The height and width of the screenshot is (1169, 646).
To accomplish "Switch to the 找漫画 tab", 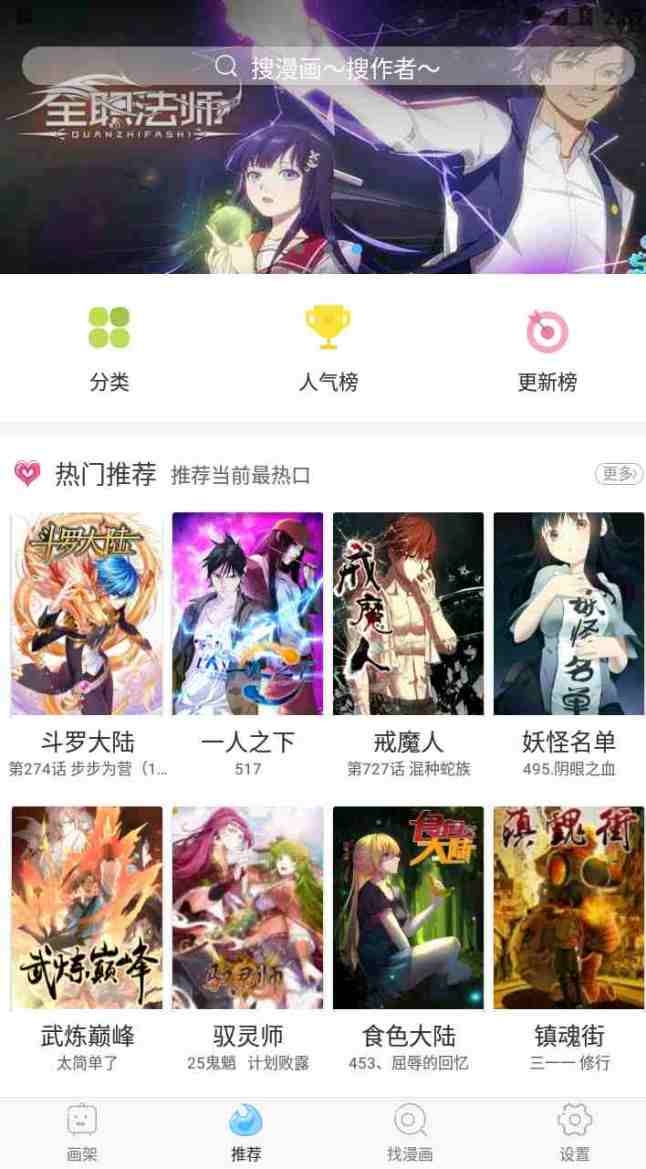I will pos(410,1133).
